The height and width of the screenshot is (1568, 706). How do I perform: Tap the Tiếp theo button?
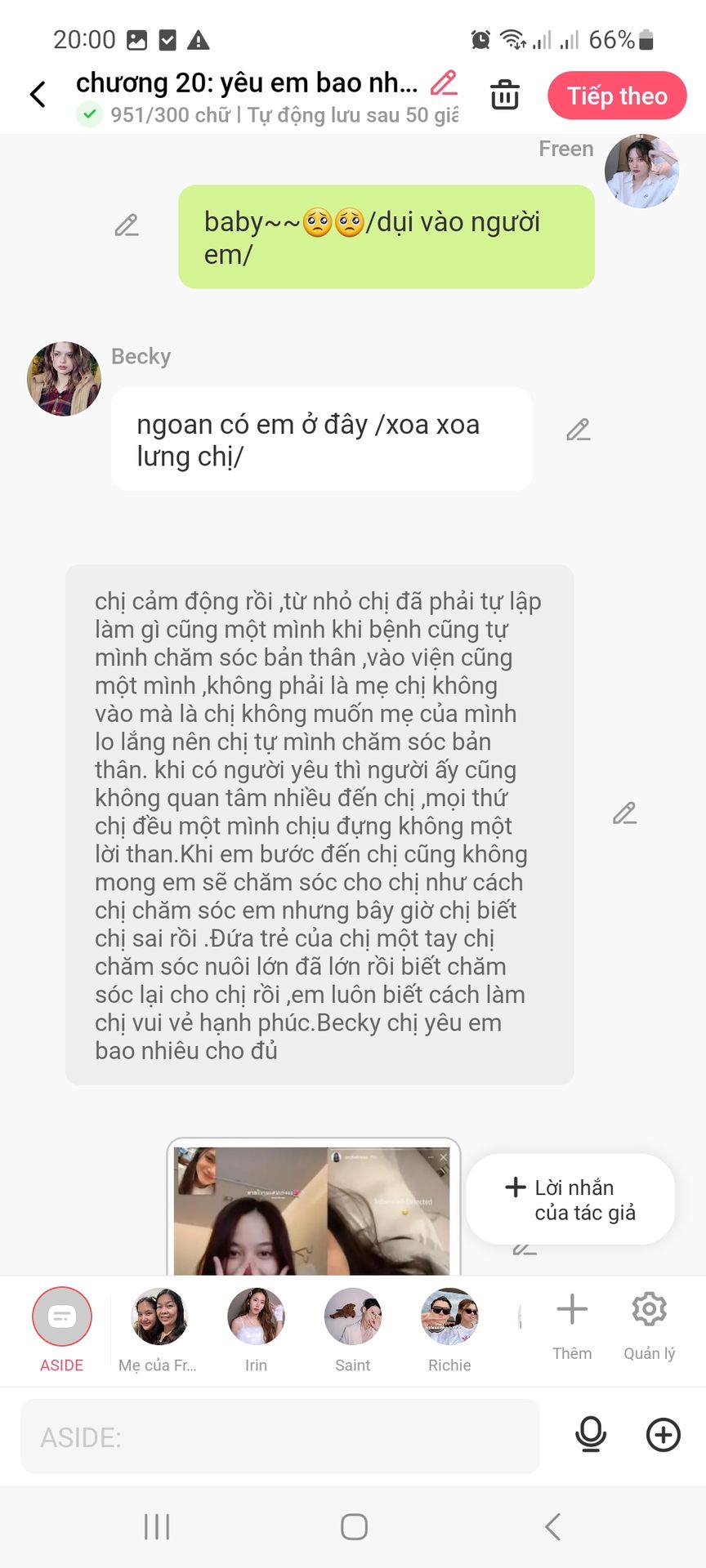point(617,96)
